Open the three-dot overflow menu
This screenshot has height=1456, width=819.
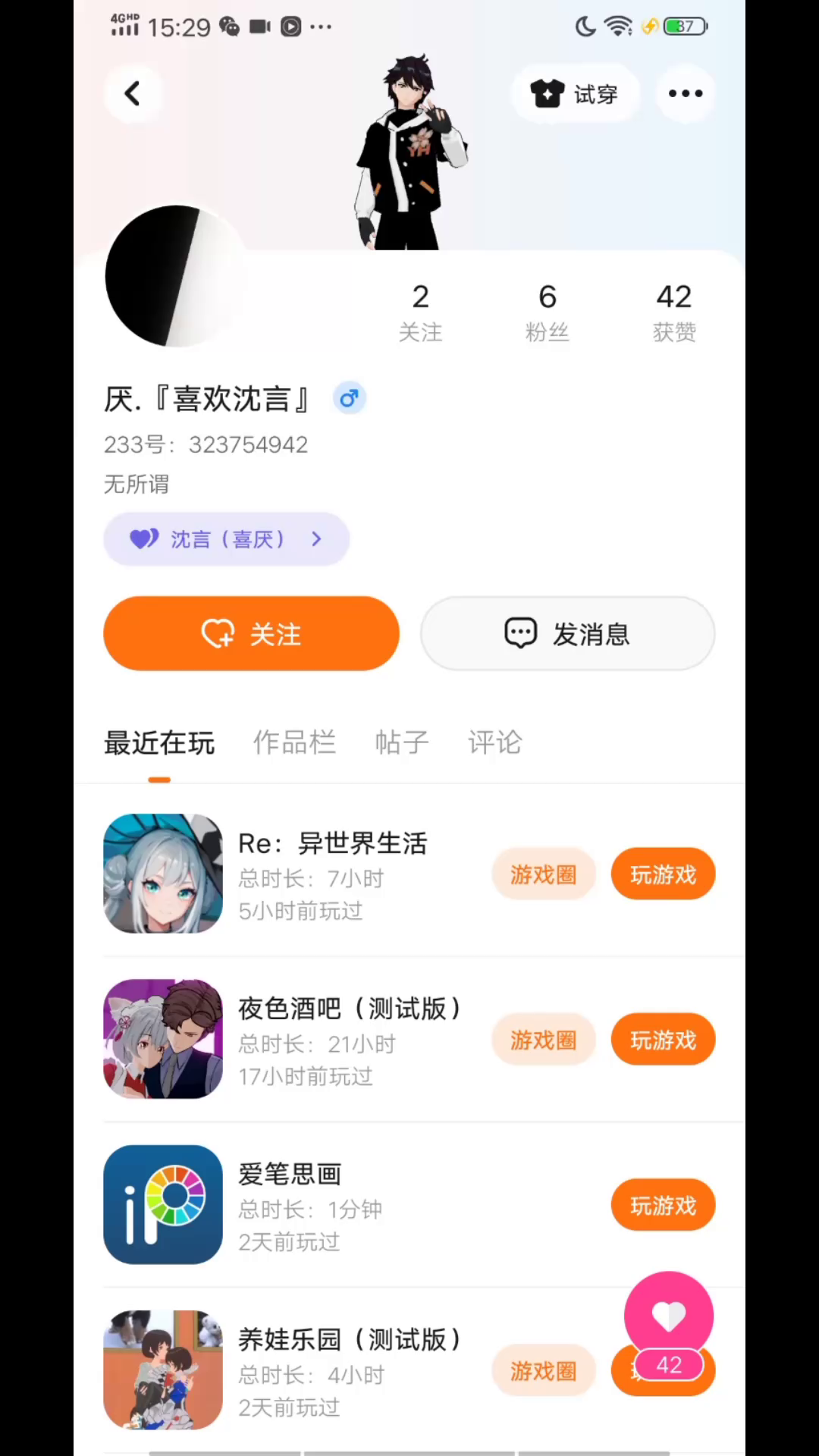click(686, 94)
